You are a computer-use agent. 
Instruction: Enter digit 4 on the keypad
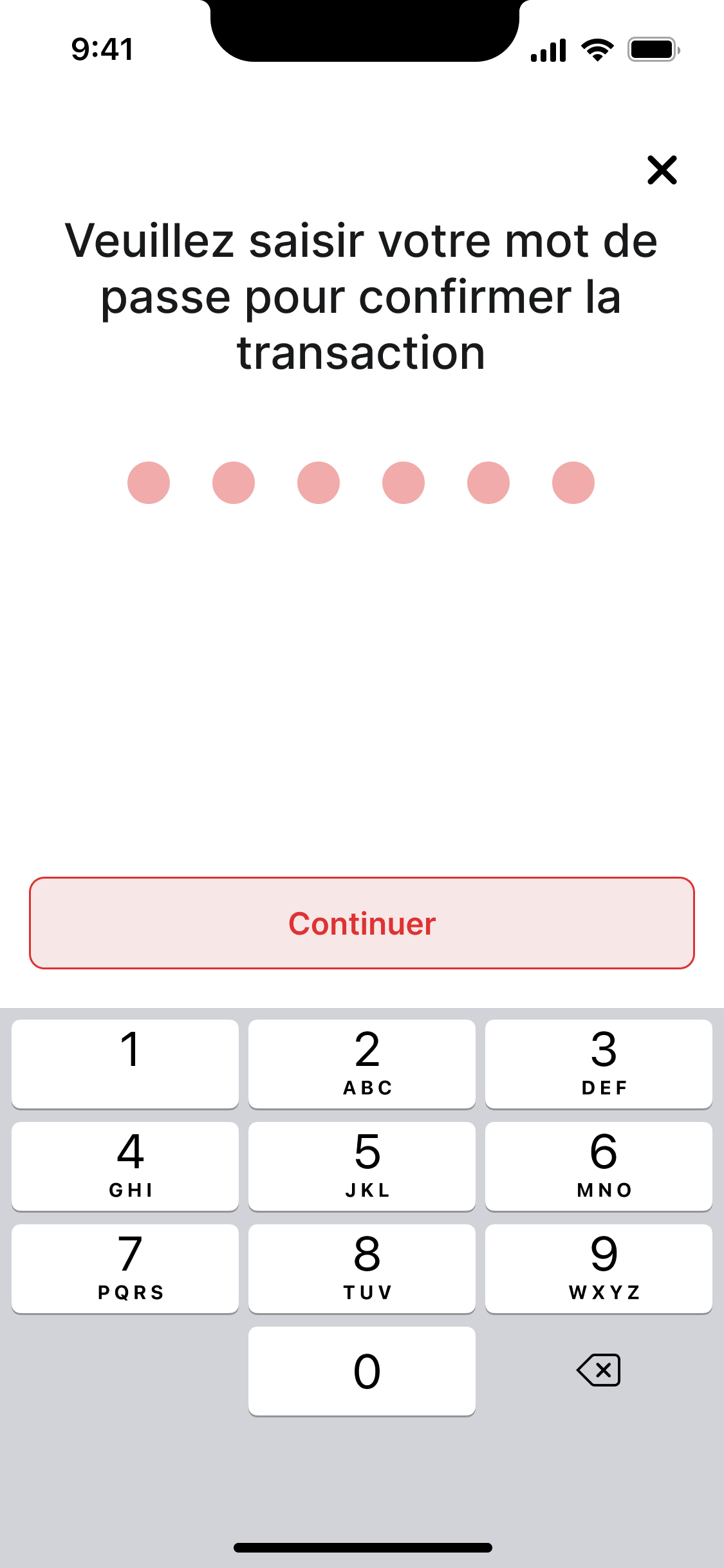pyautogui.click(x=125, y=1166)
